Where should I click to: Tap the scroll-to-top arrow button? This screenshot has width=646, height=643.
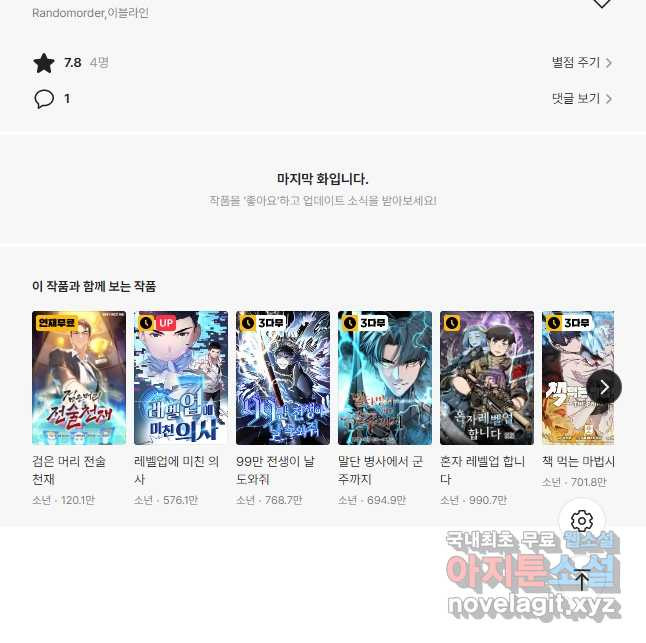tap(582, 579)
